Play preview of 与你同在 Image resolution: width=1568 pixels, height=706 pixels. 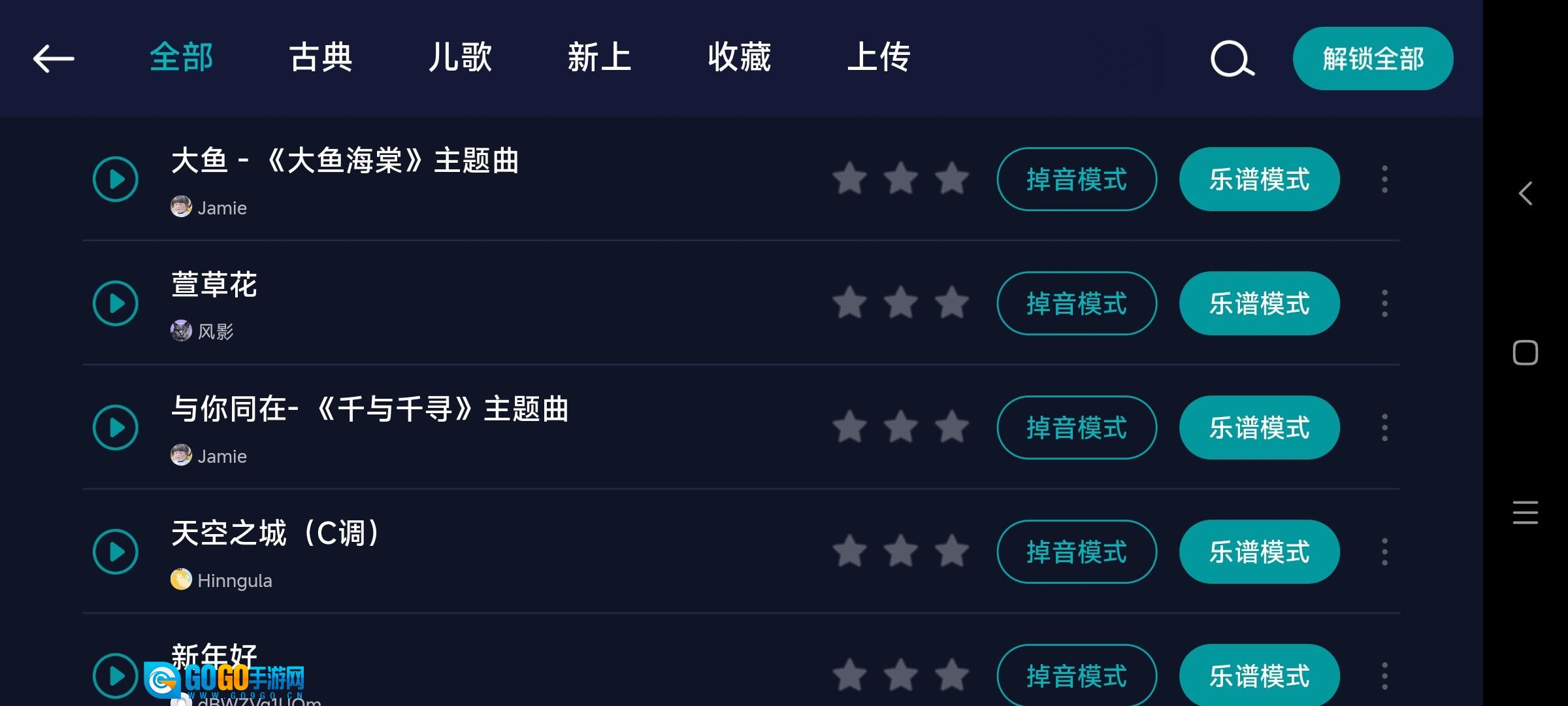point(116,428)
